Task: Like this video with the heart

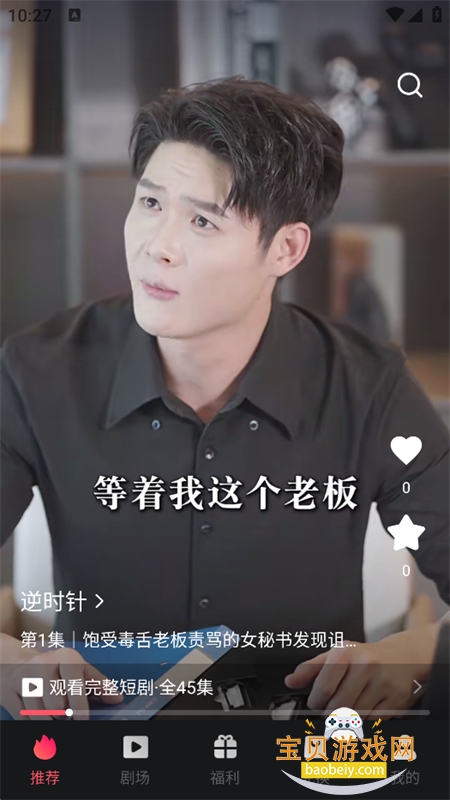Action: coord(406,450)
